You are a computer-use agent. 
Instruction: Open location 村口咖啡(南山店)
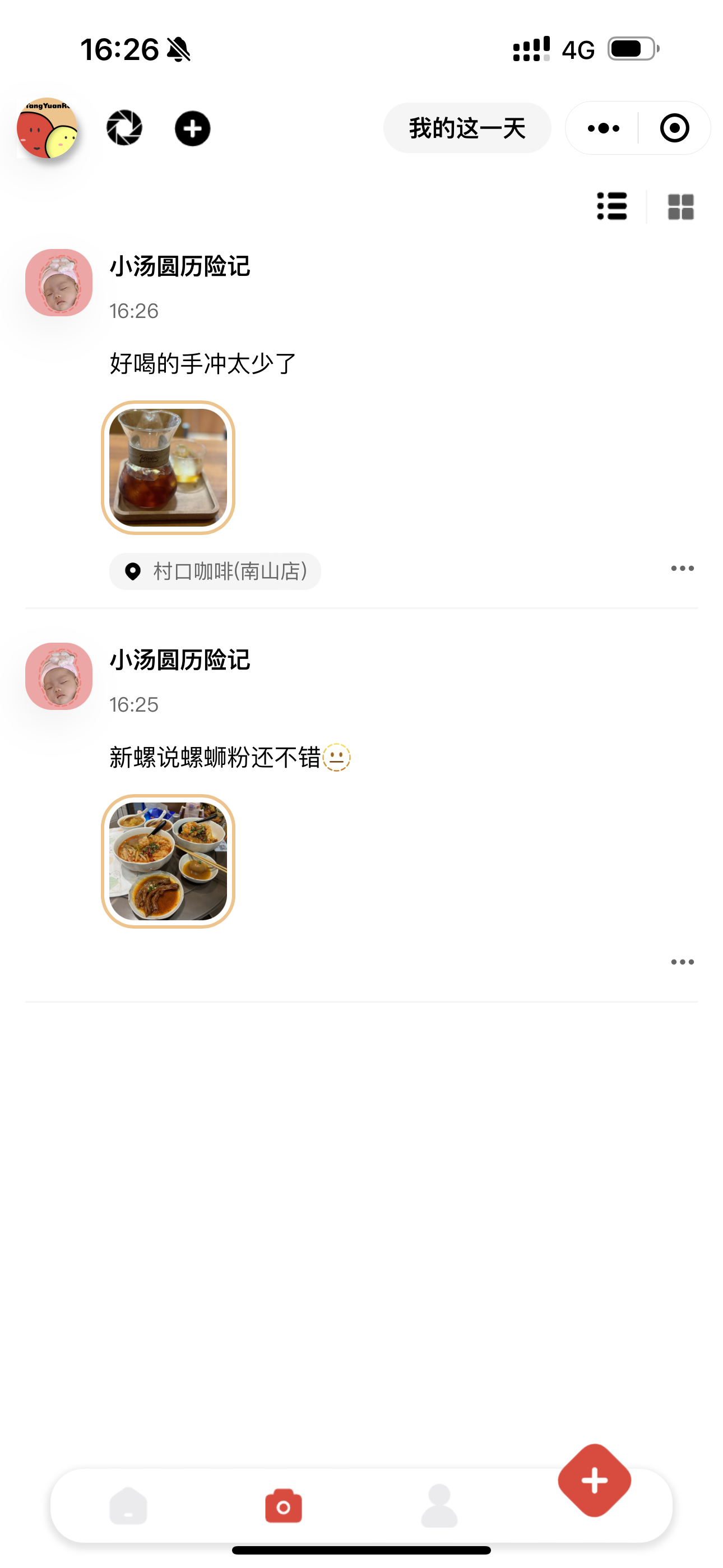215,571
